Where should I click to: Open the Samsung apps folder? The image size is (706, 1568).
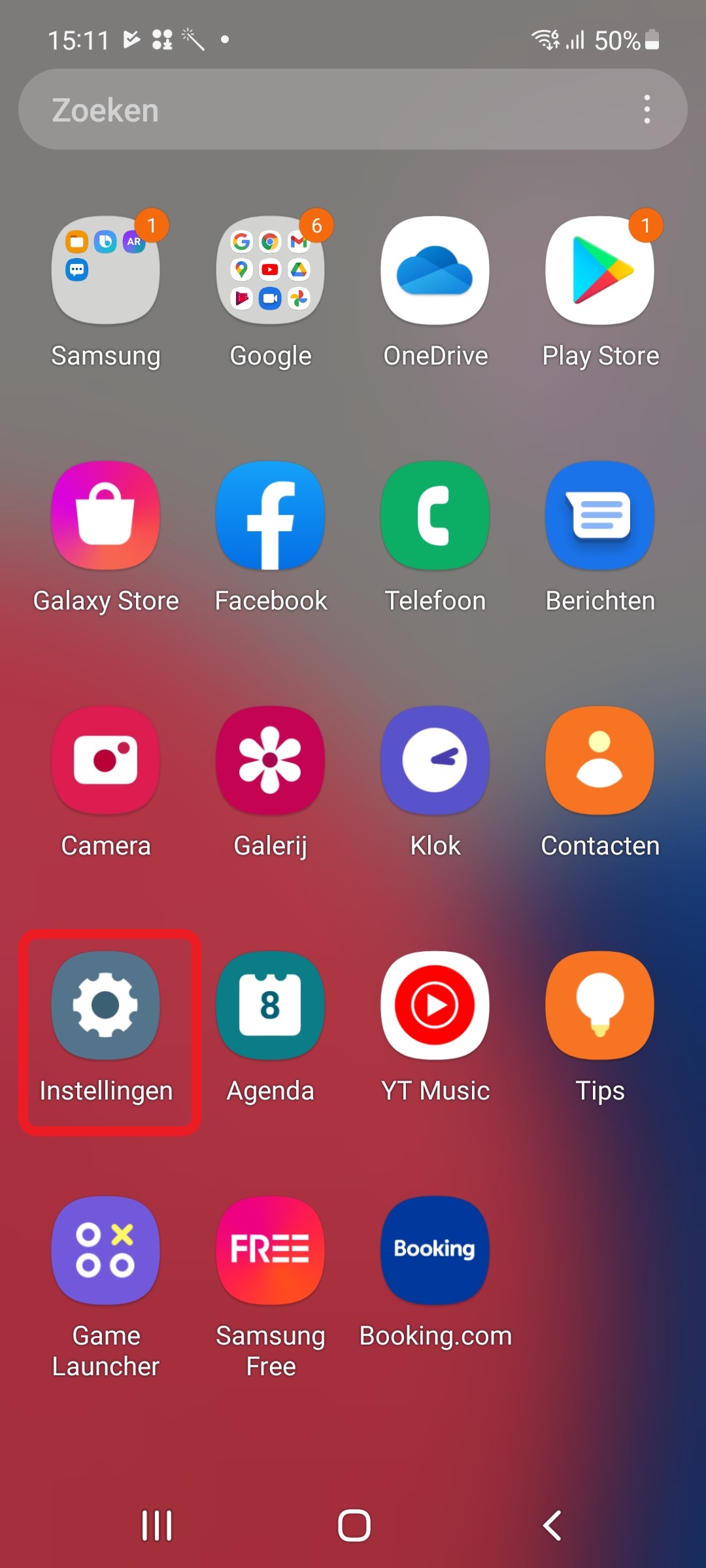tap(106, 270)
